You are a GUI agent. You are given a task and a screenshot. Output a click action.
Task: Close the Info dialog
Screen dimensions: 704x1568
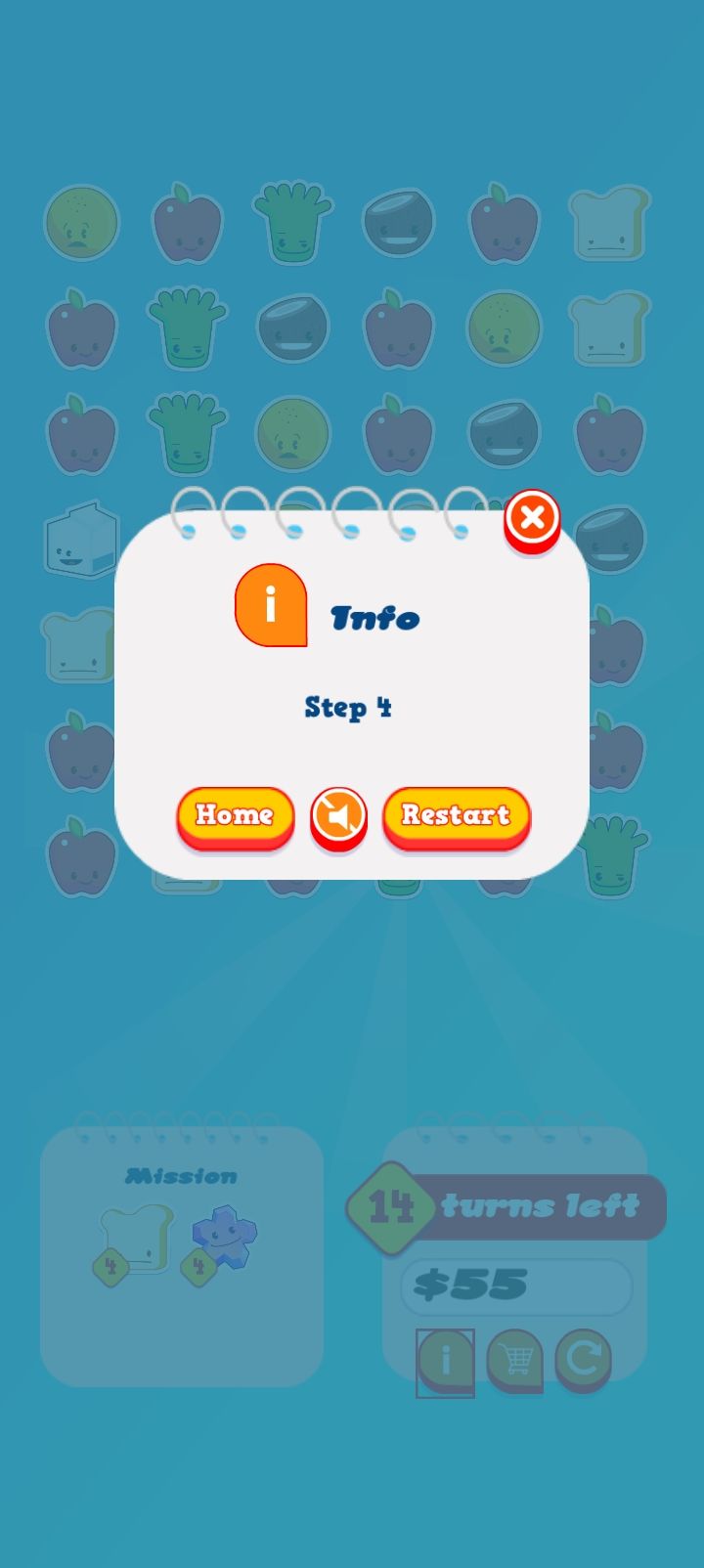(532, 518)
